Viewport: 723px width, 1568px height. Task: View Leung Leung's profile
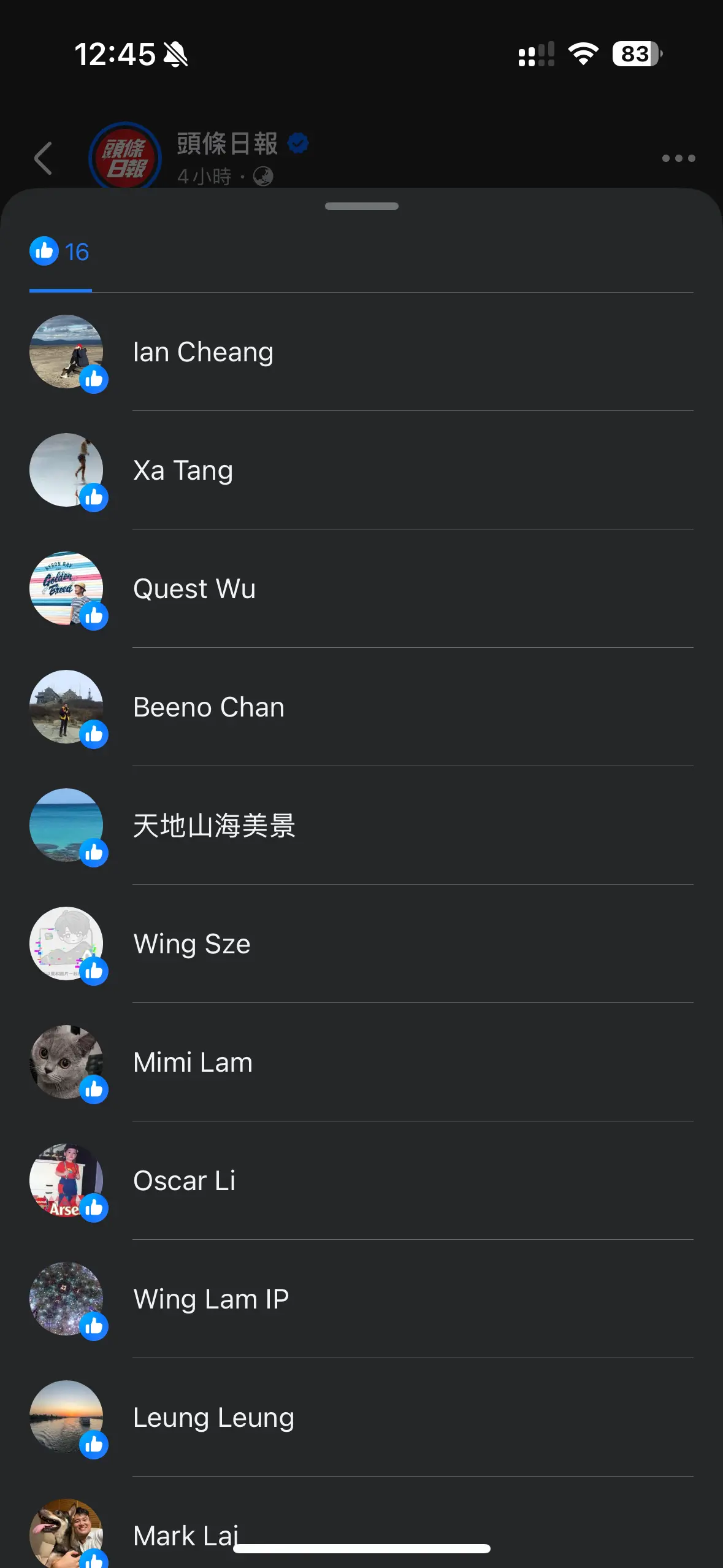pos(362,1418)
